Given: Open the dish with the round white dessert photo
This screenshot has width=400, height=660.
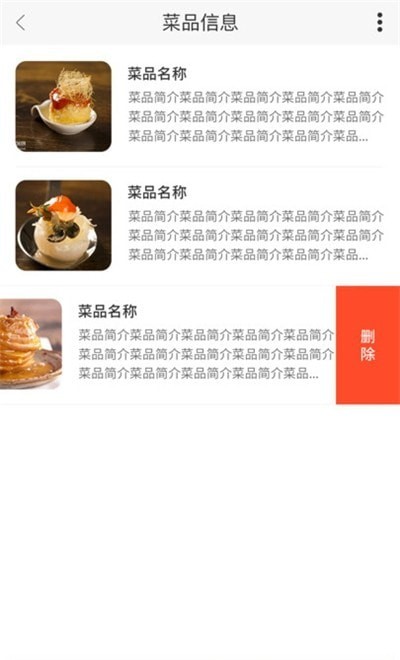Looking at the screenshot, I should click(200, 226).
